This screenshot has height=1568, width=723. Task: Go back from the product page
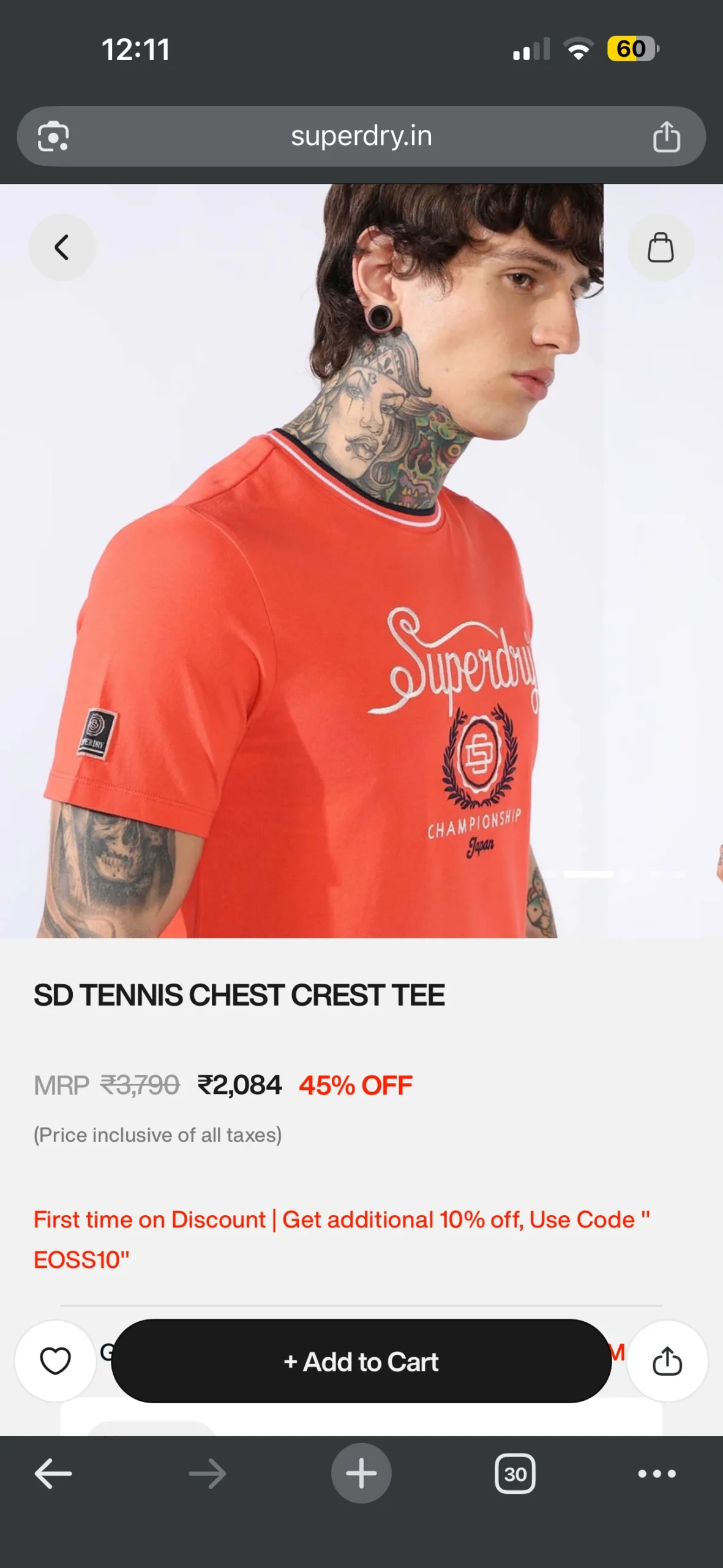(x=62, y=247)
